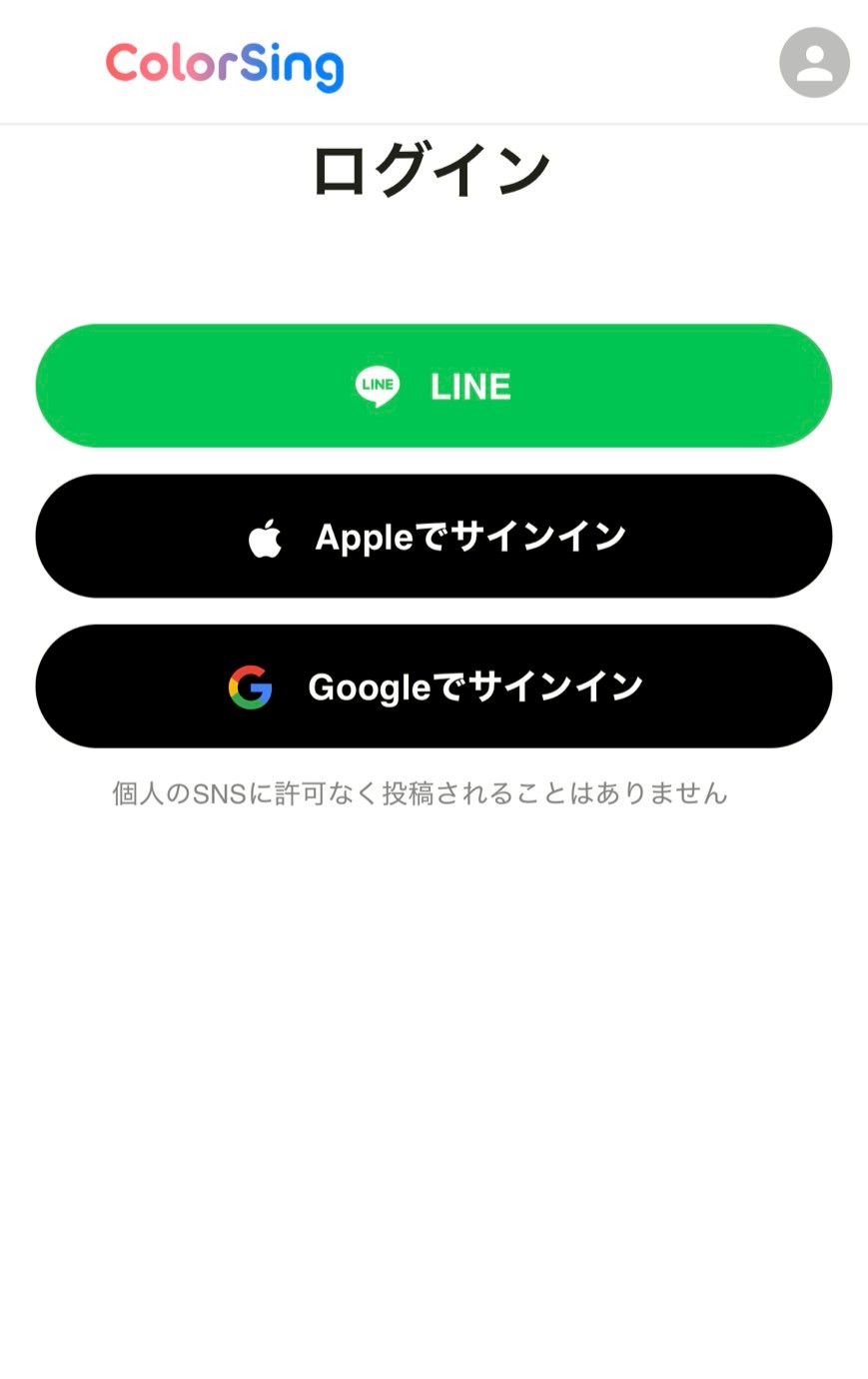Click the white LINE bubble inside the green button
Screen dimensions: 868x1379
[x=377, y=387]
